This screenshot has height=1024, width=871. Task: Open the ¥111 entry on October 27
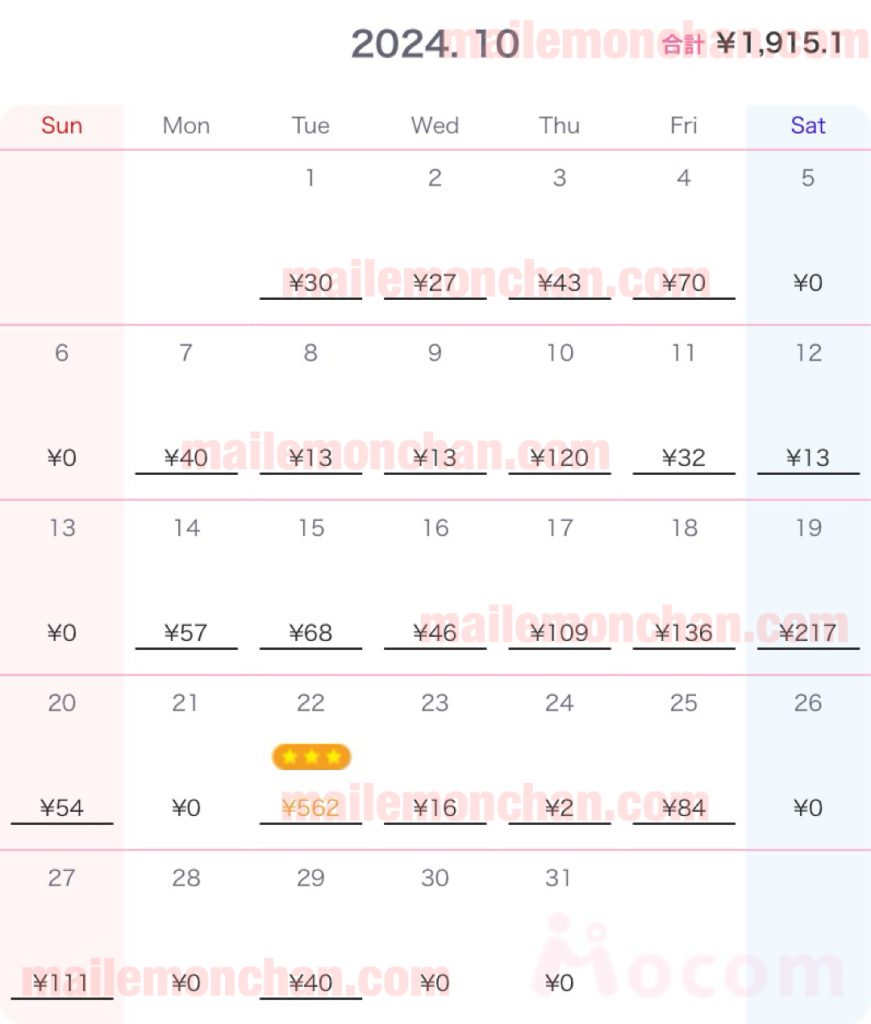[62, 983]
